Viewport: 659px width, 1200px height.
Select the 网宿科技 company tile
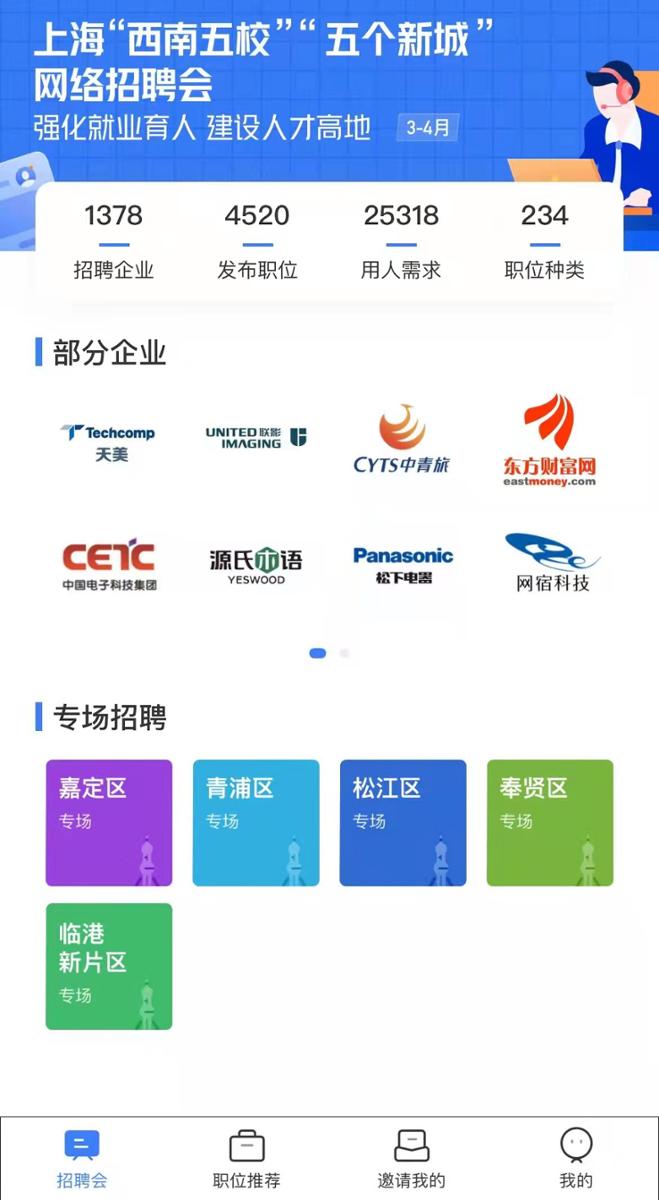[551, 564]
